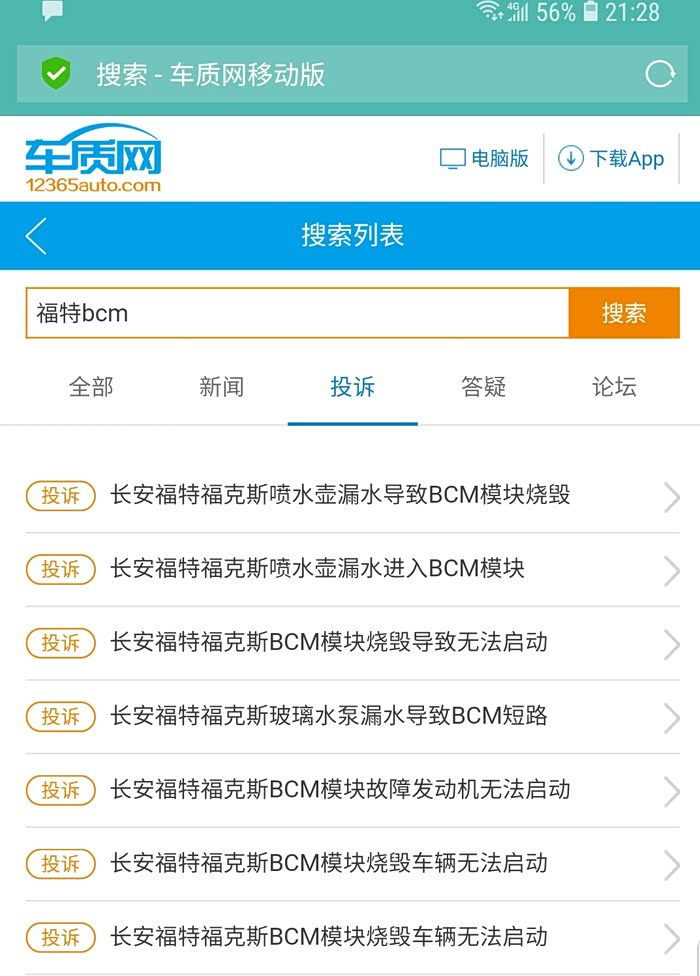Open complaint 喷水壶漏水导致BCM模块烧毁
Image resolution: width=700 pixels, height=976 pixels.
pos(340,495)
